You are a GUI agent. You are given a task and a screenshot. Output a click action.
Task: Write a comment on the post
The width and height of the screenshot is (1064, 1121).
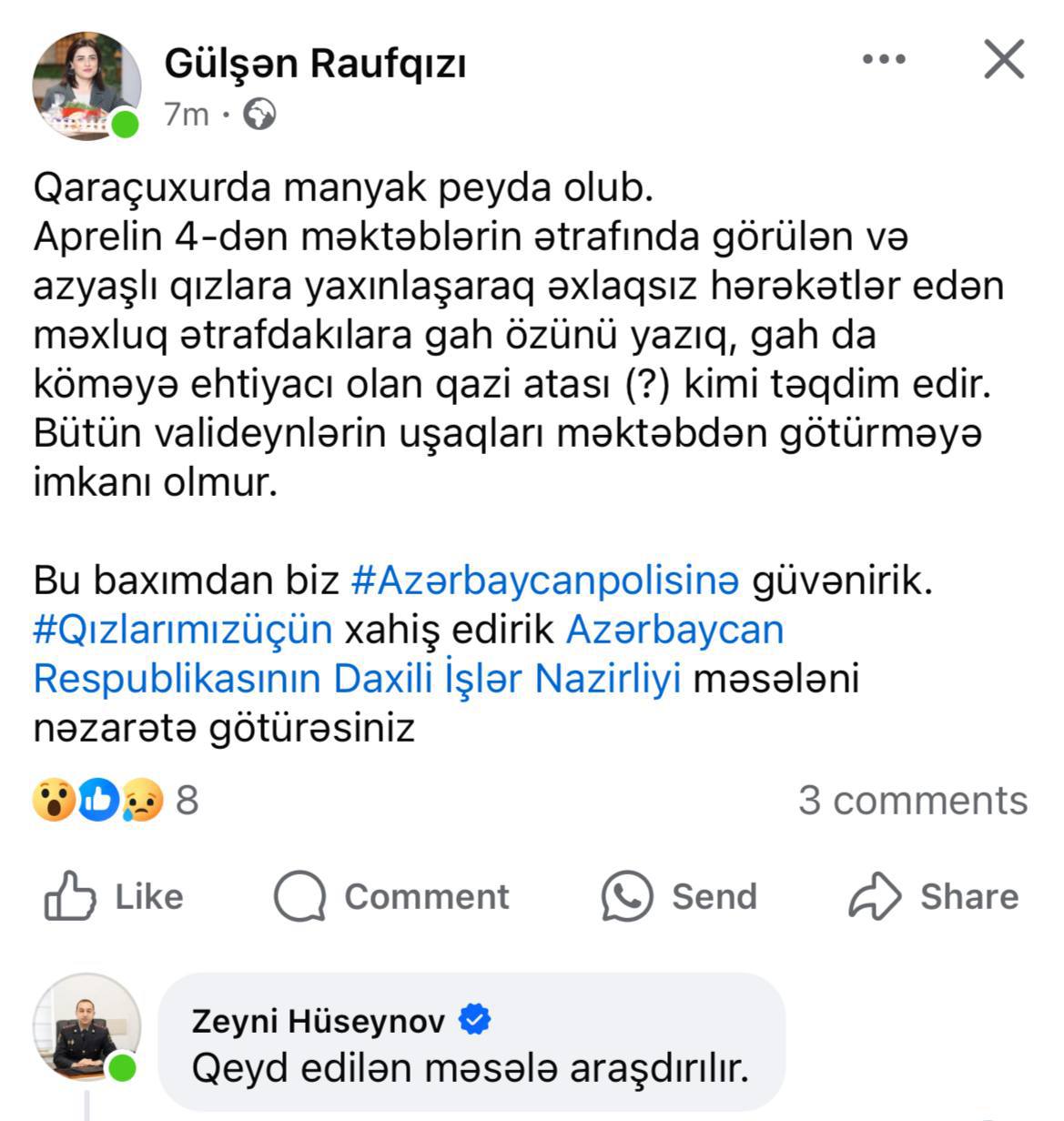point(391,896)
